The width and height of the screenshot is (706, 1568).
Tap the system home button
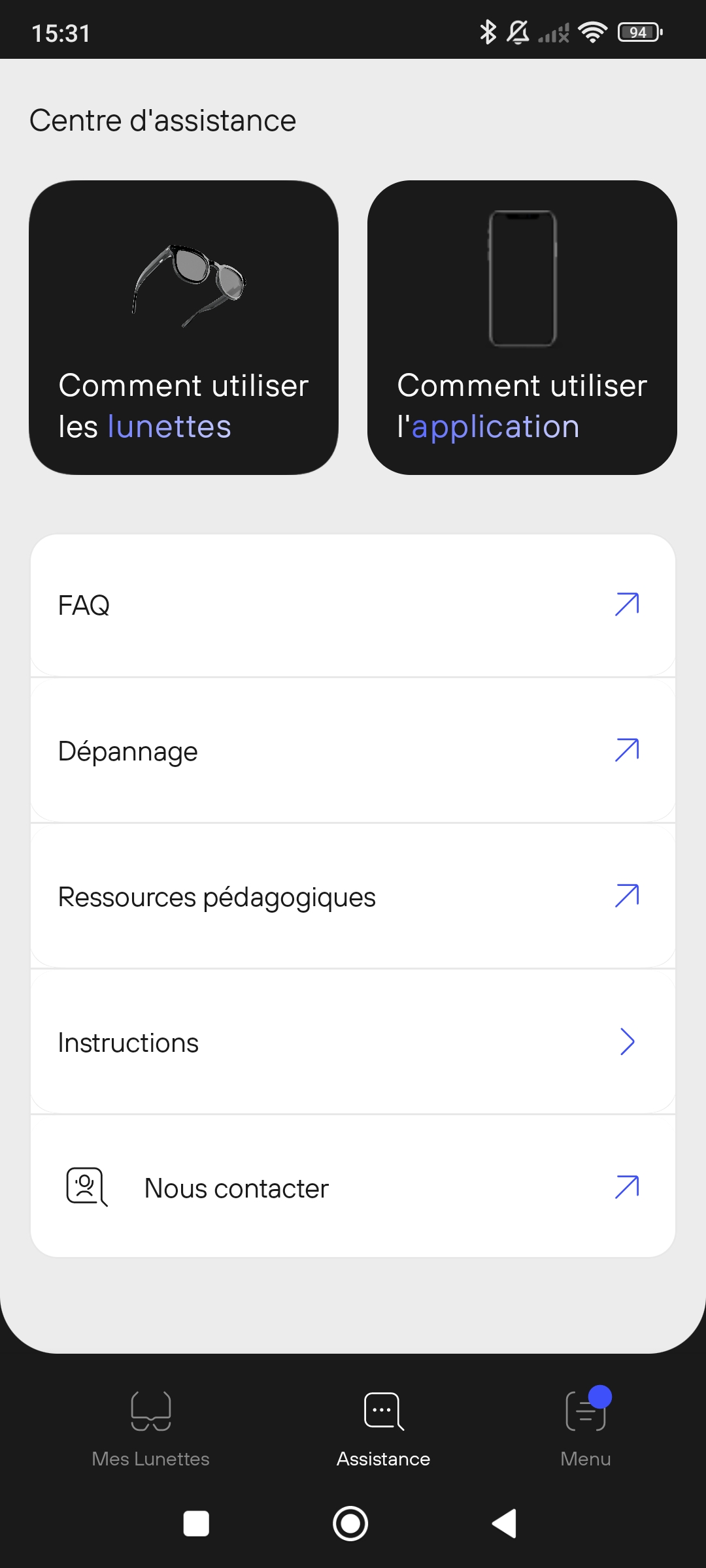coord(350,1524)
